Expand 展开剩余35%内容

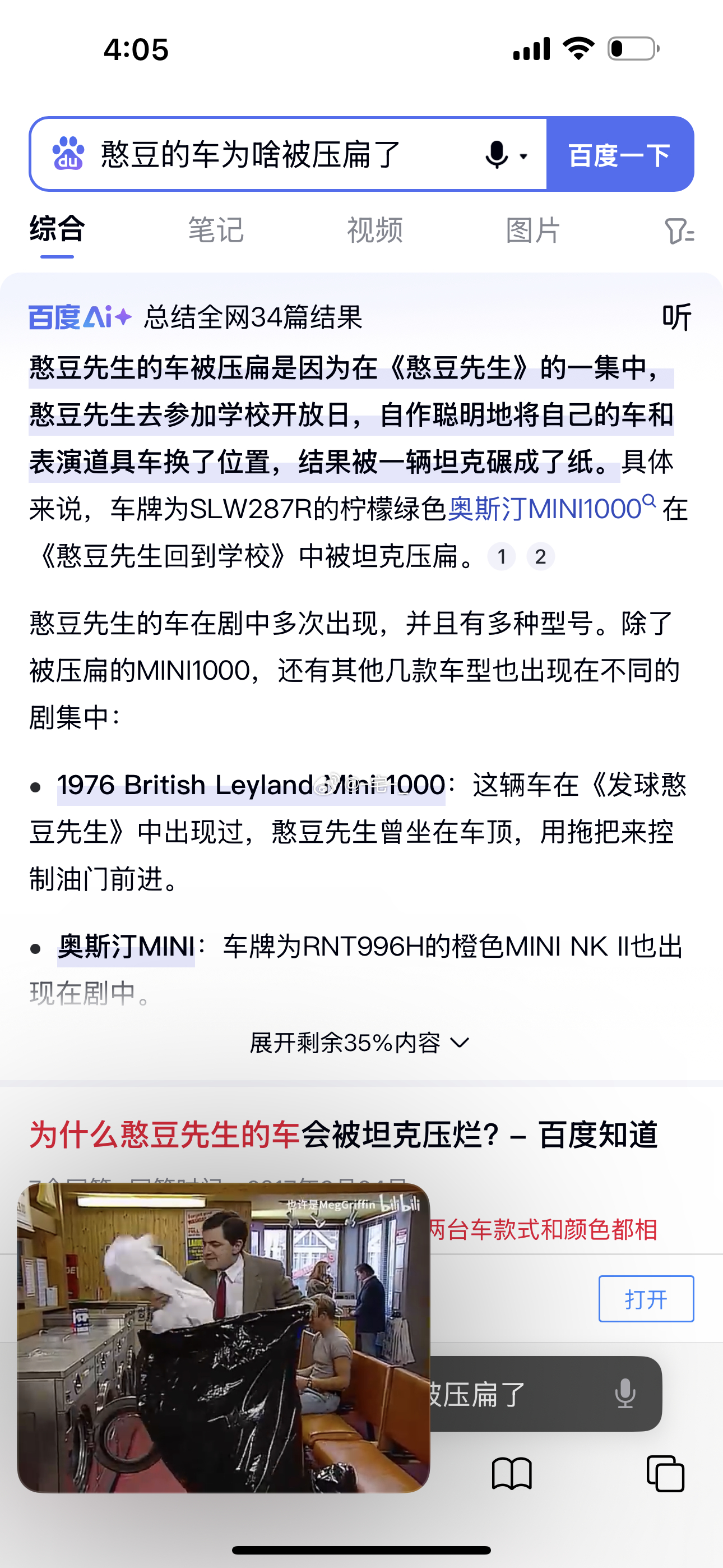[x=360, y=1043]
